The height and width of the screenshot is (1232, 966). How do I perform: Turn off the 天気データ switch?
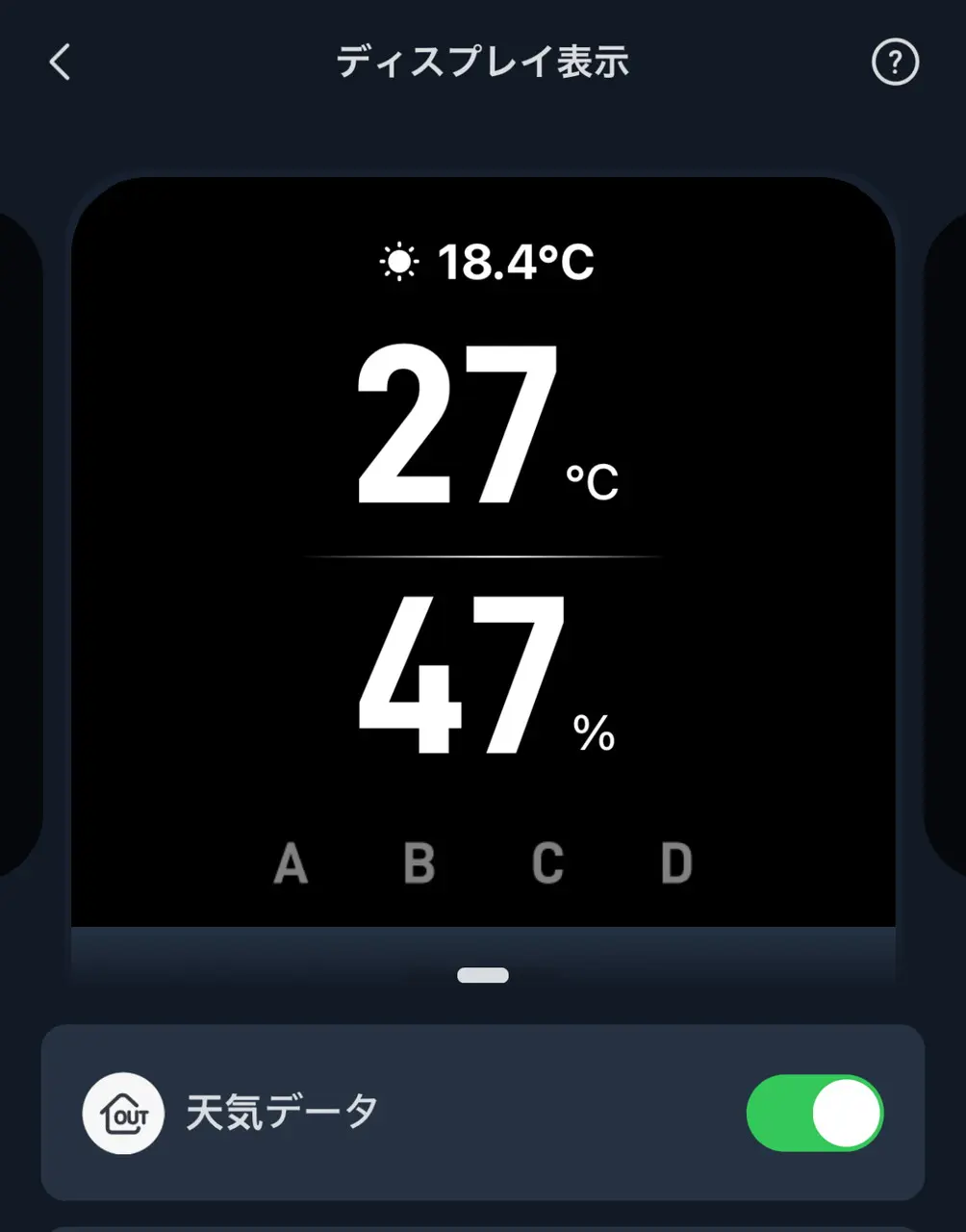(815, 1114)
